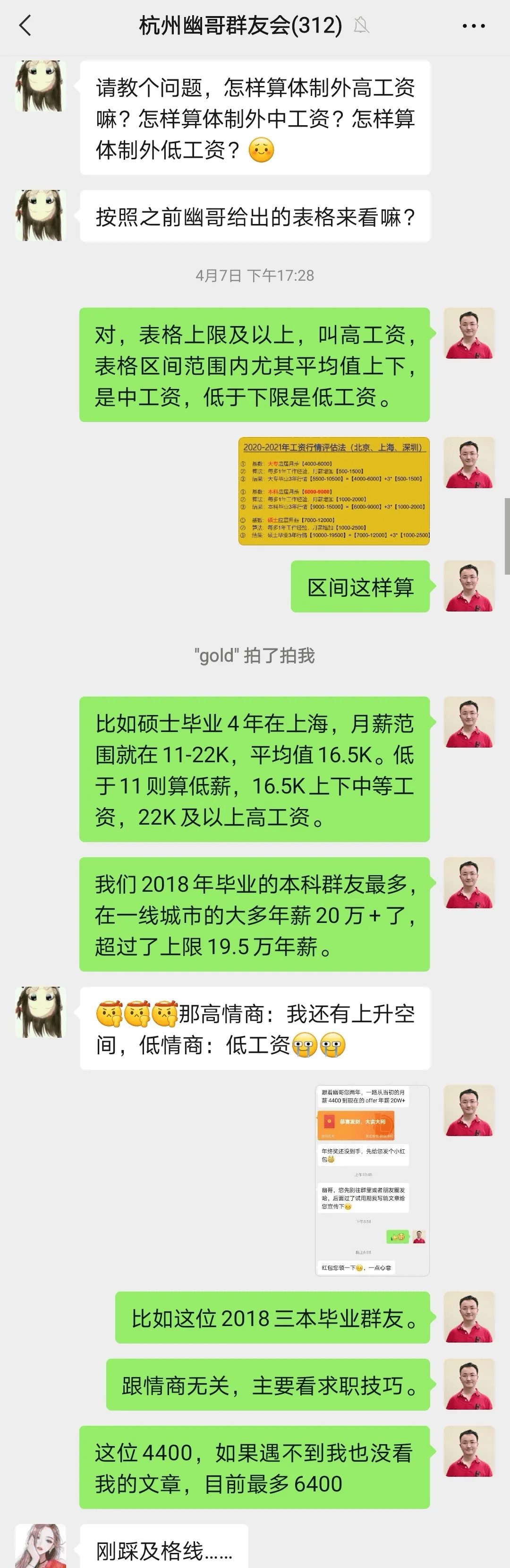Open avatar of member who sent 刚踩及格线
The image size is (510, 1568).
click(40, 1546)
